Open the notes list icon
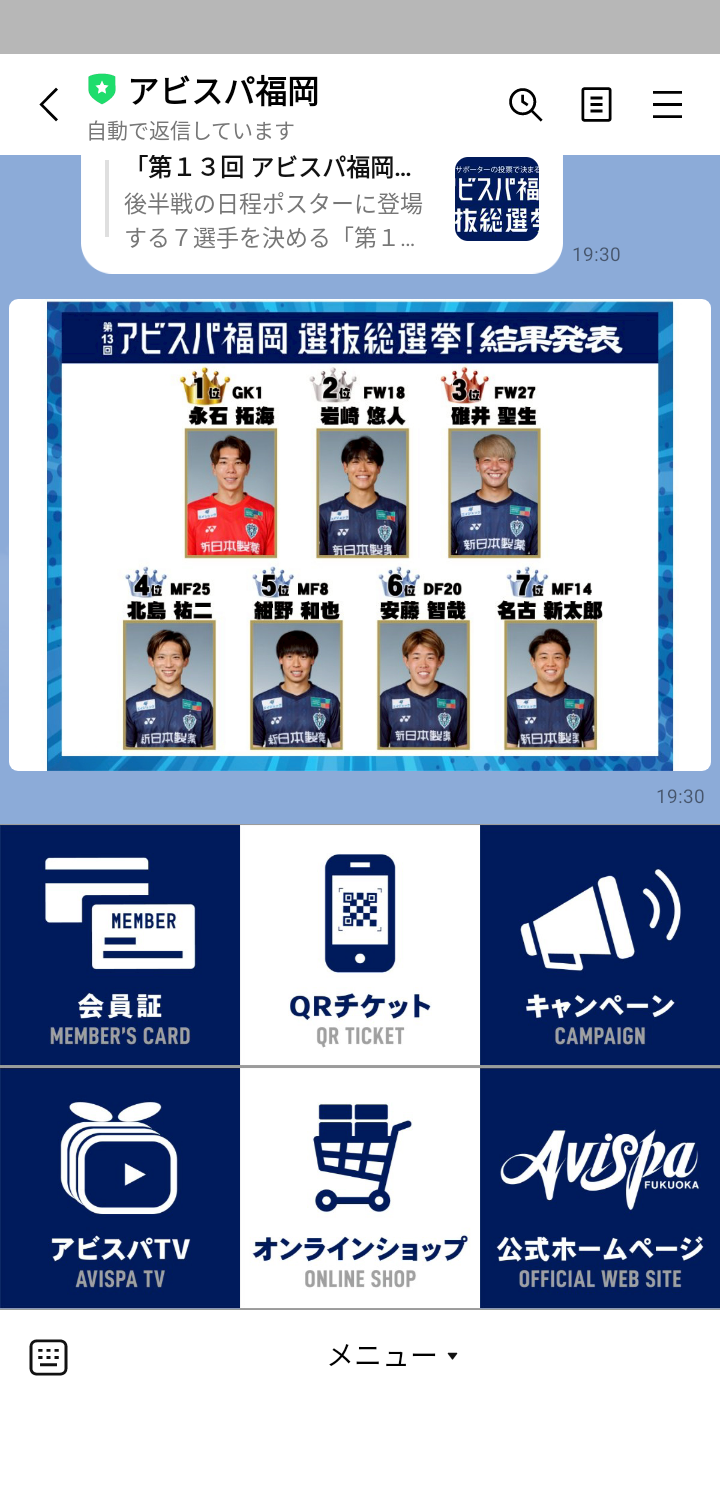Image resolution: width=720 pixels, height=1496 pixels. pyautogui.click(x=596, y=104)
